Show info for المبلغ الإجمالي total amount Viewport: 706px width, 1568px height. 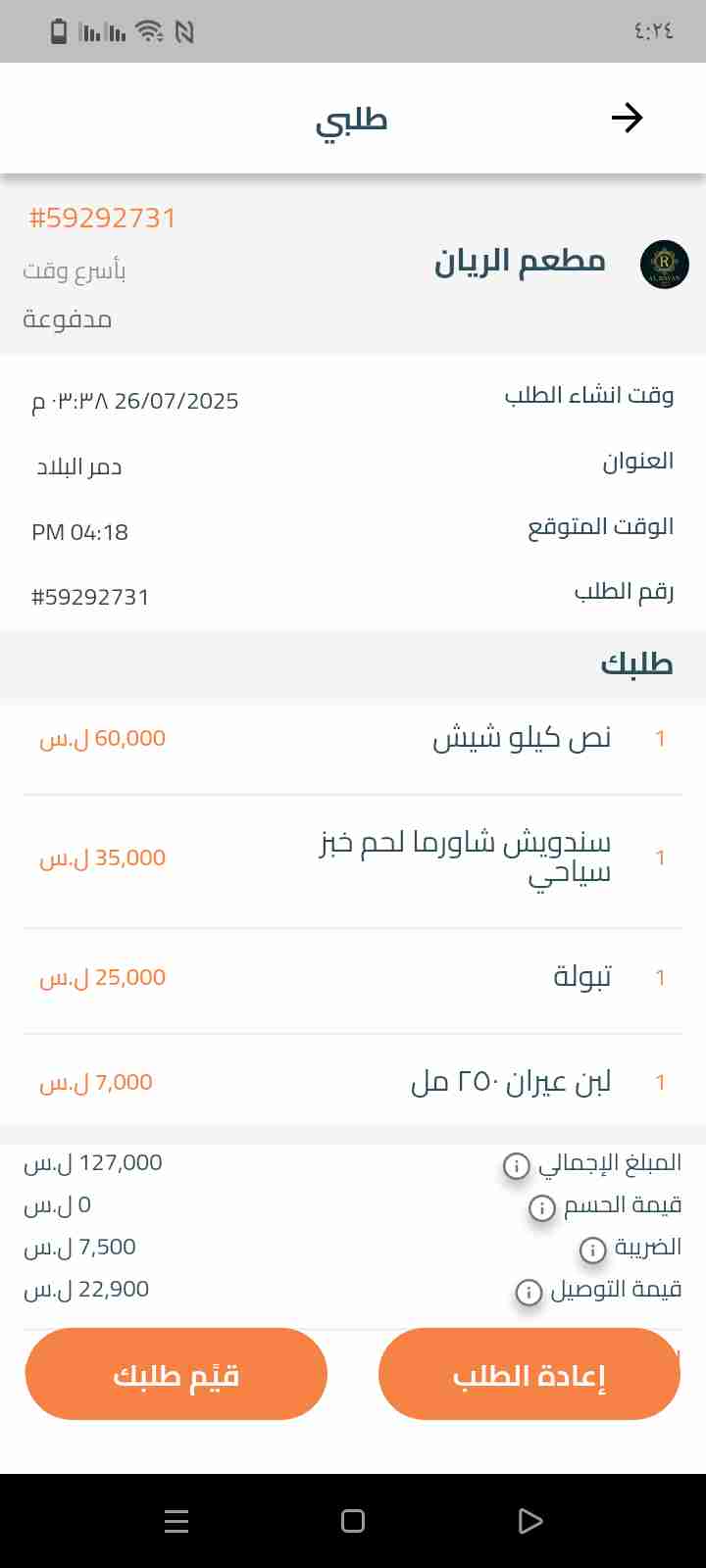[517, 1165]
